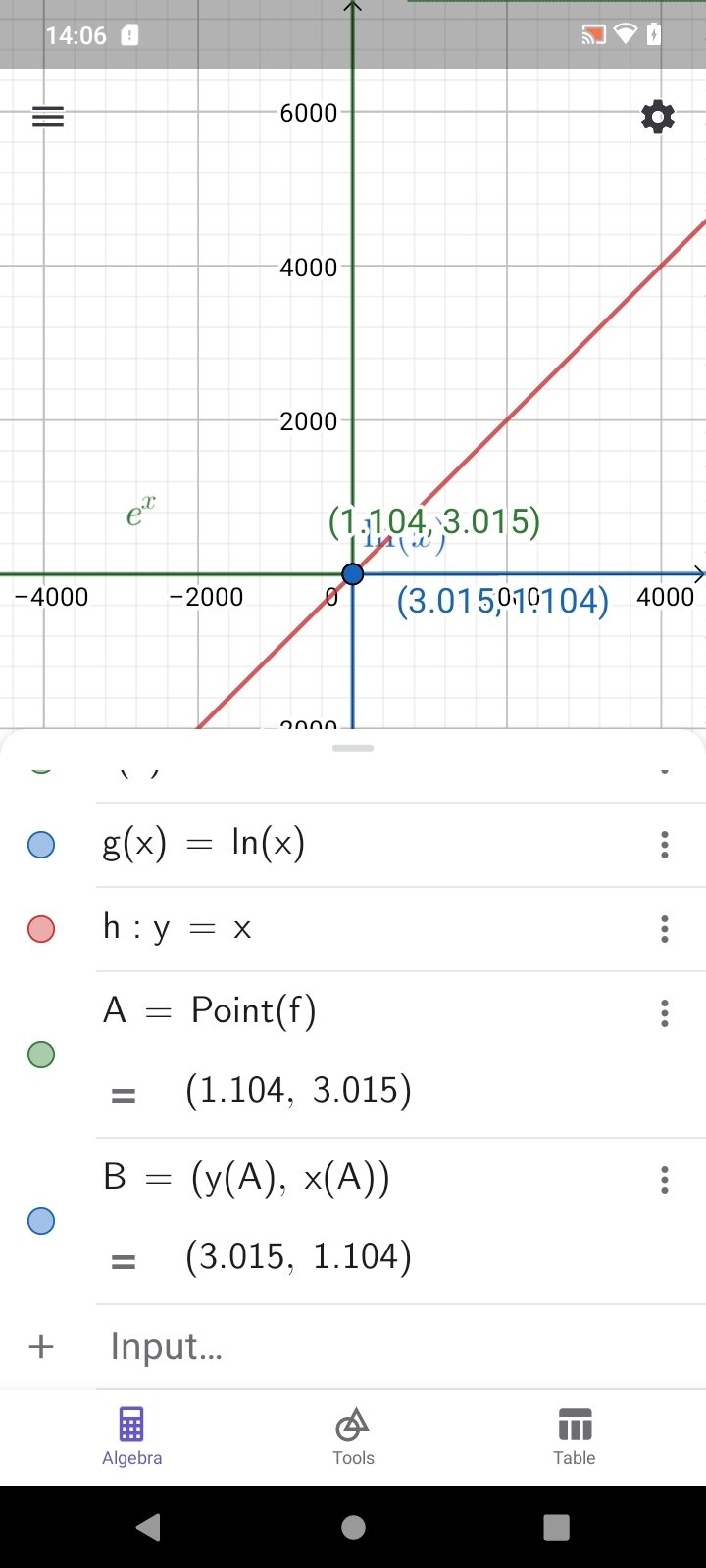Switch to the Tools tab

(353, 1437)
